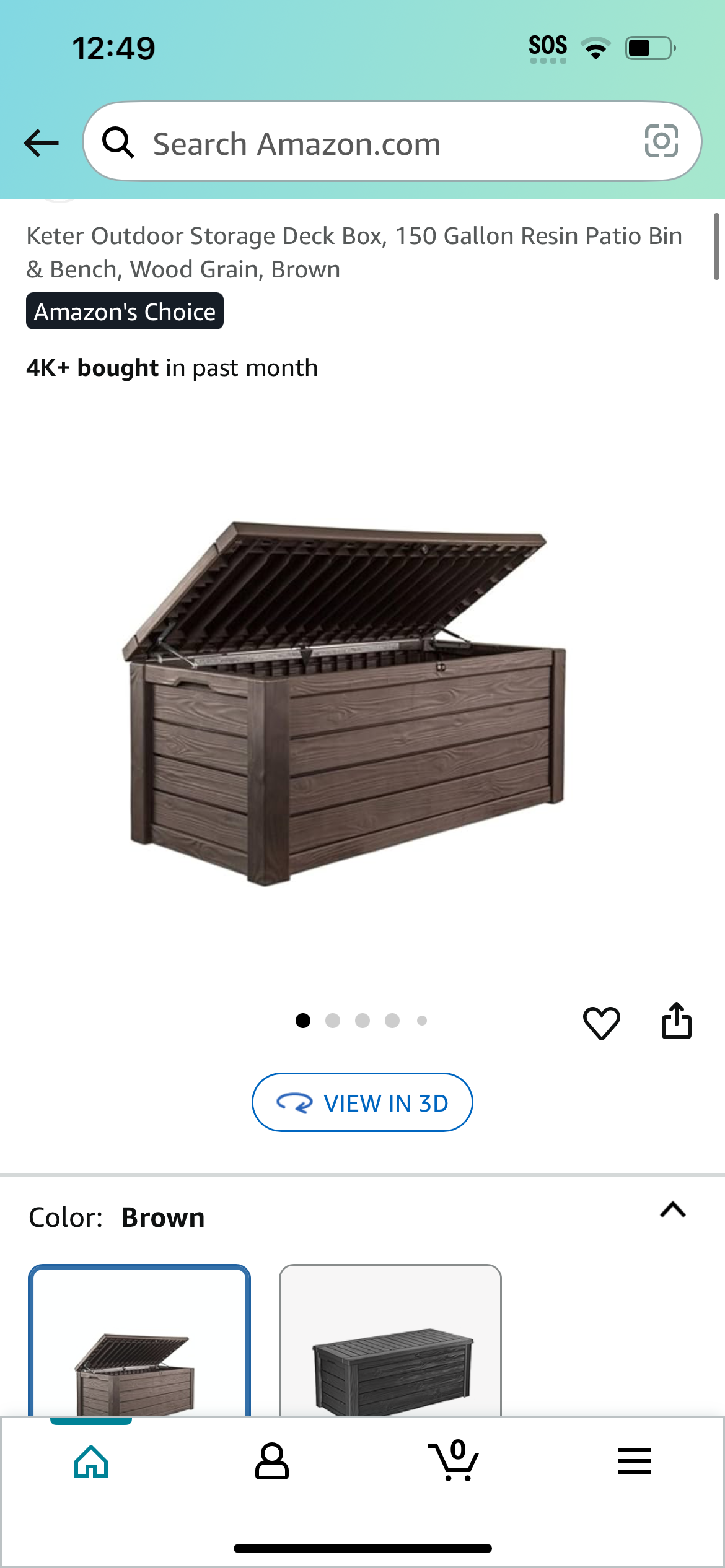Tap VIEW IN 3D button
Viewport: 725px width, 1568px height.
coord(362,1102)
